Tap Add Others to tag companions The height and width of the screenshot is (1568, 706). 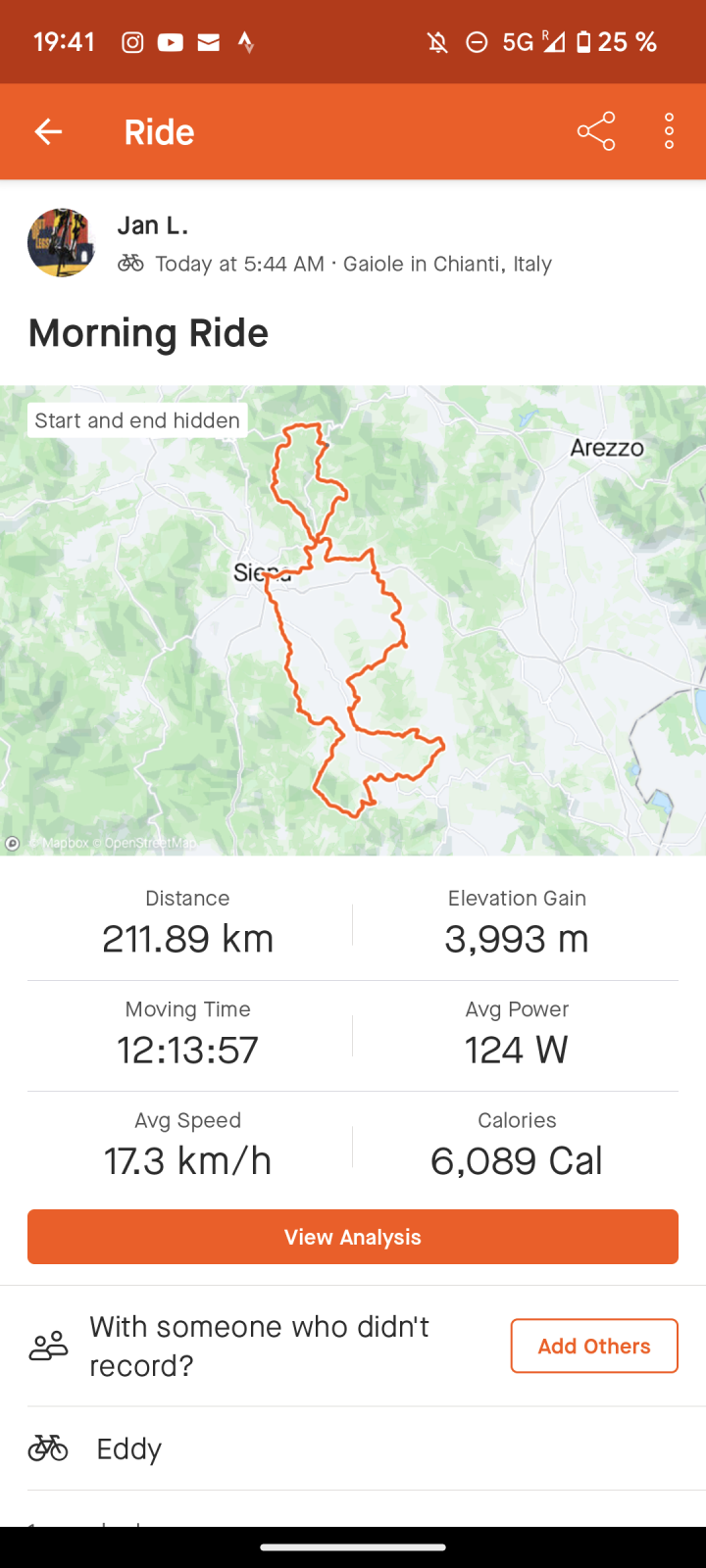pos(593,1346)
